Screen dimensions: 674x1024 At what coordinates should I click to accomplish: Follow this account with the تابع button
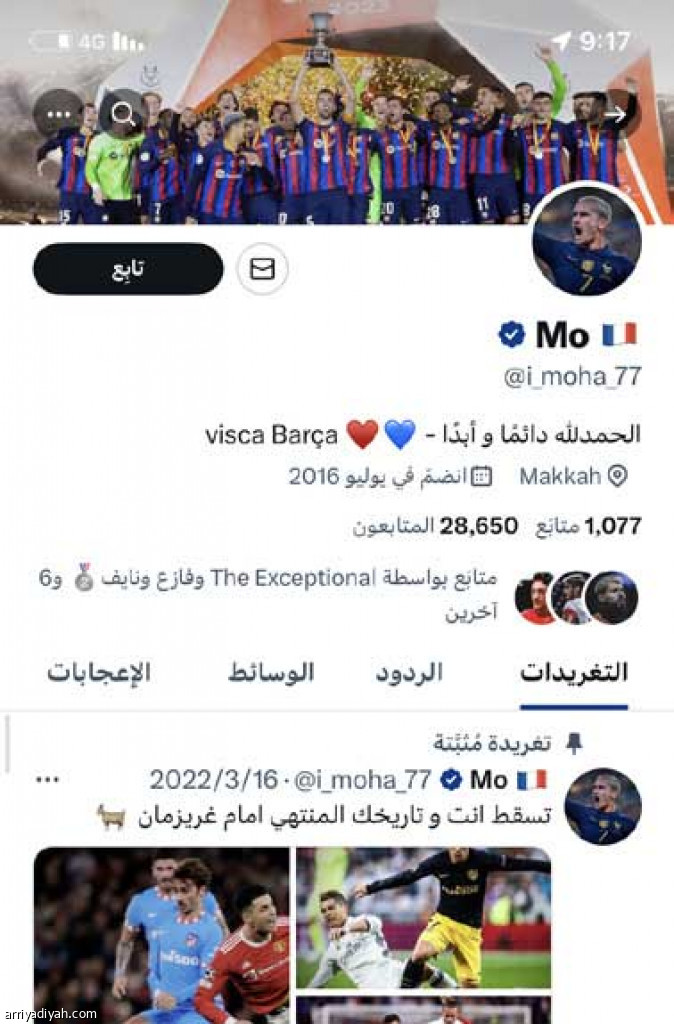click(x=128, y=269)
